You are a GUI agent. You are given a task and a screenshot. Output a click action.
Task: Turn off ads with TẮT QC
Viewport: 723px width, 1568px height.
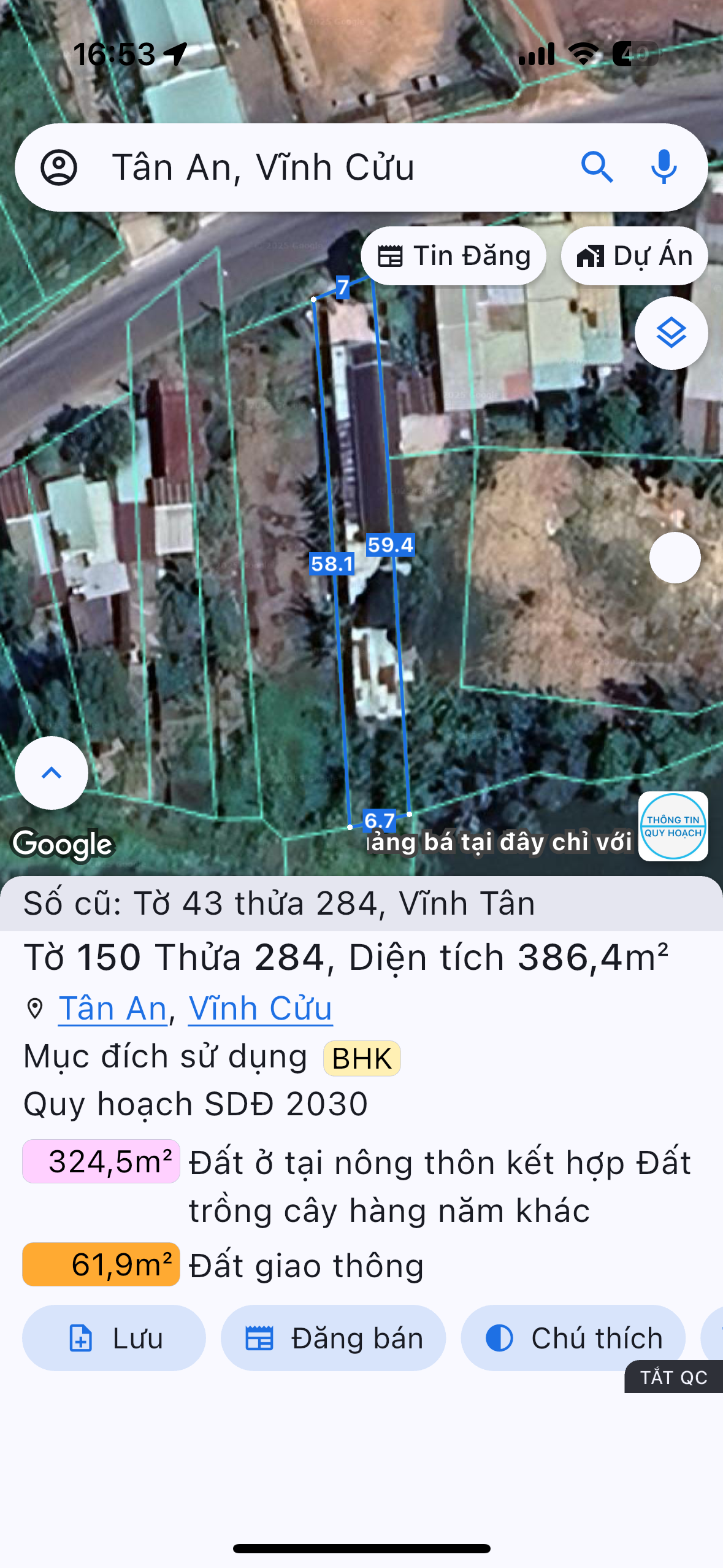pyautogui.click(x=673, y=1377)
